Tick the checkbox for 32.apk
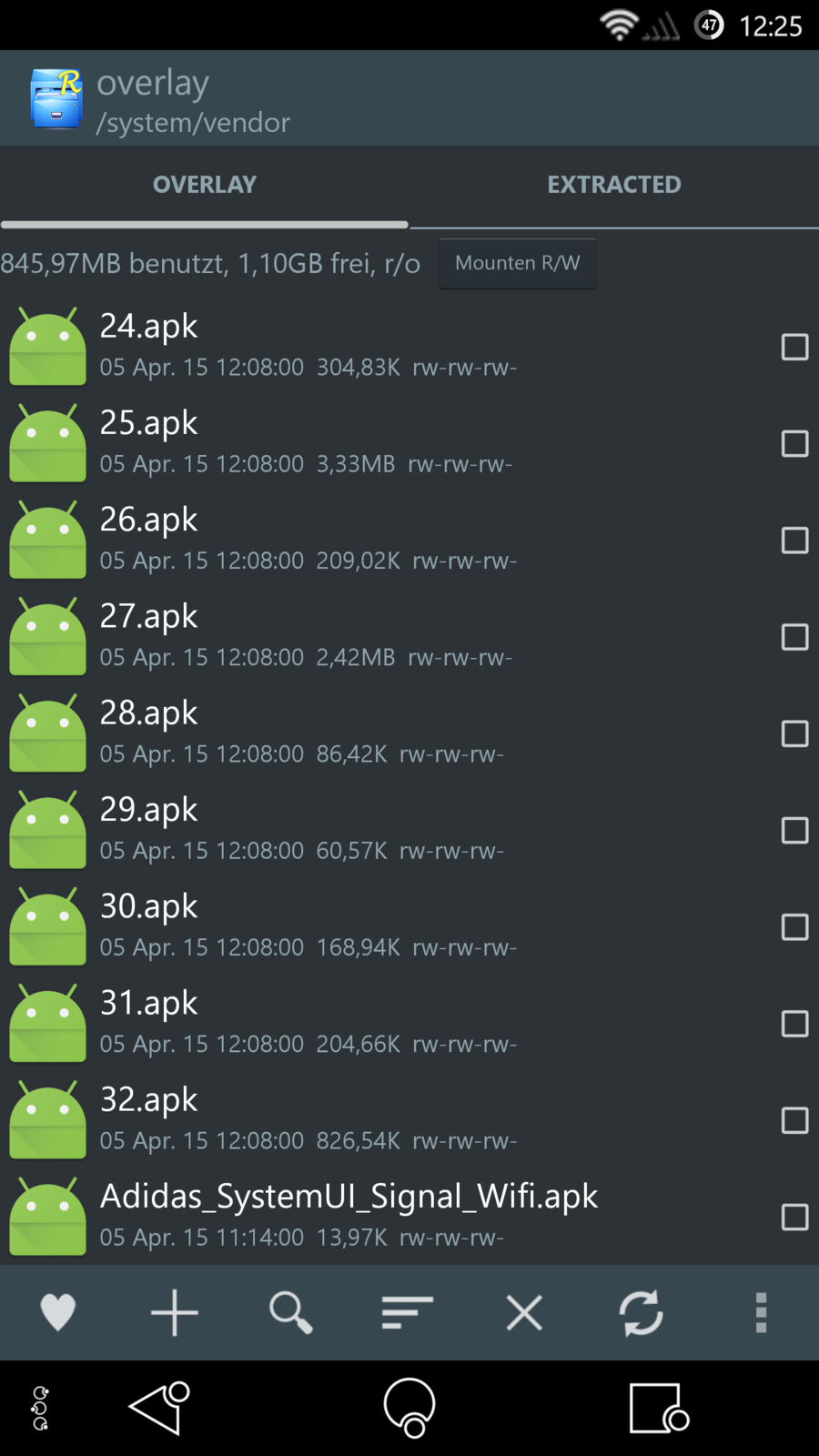 [x=794, y=1120]
